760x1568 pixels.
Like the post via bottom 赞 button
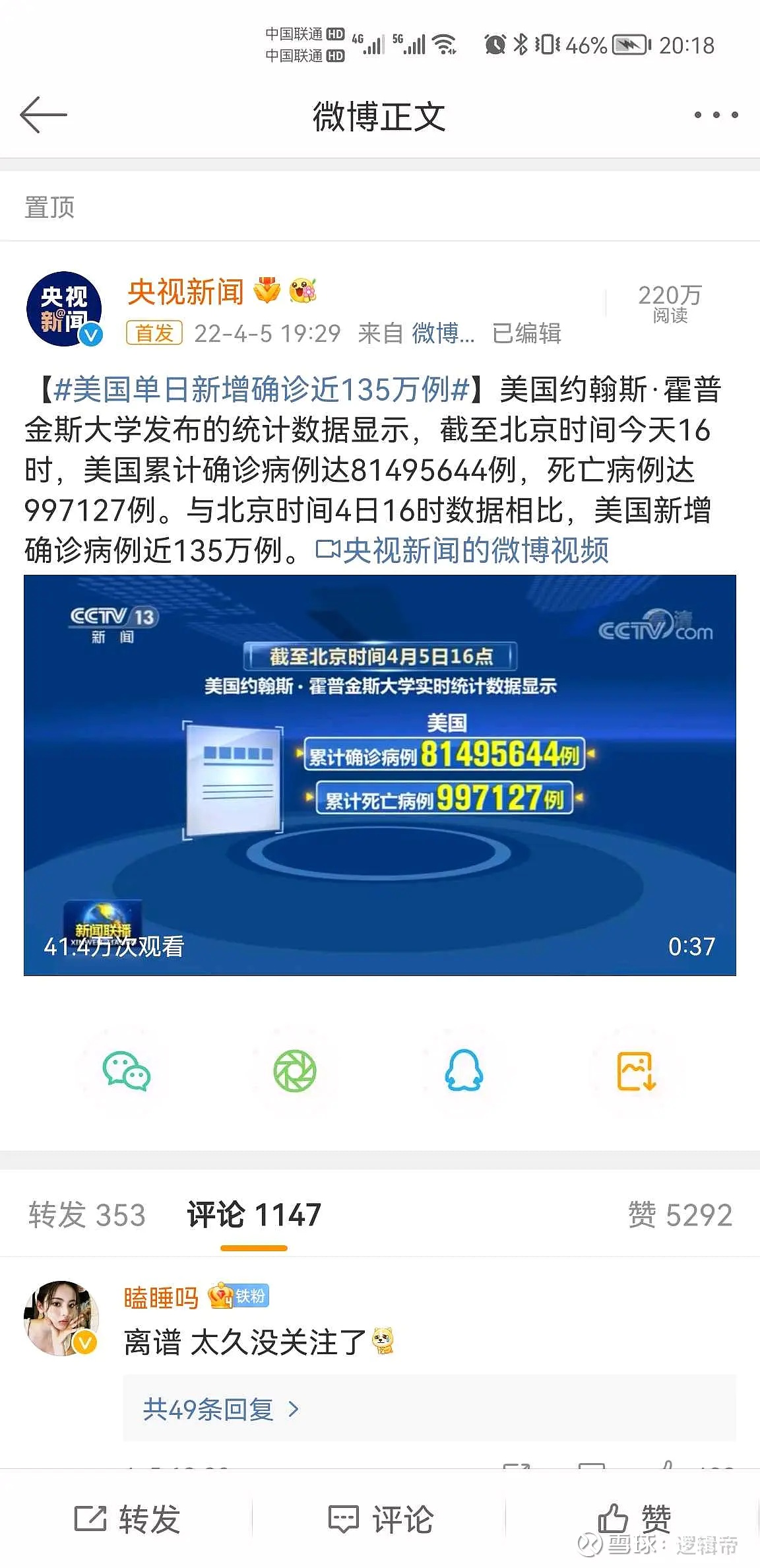(634, 1519)
